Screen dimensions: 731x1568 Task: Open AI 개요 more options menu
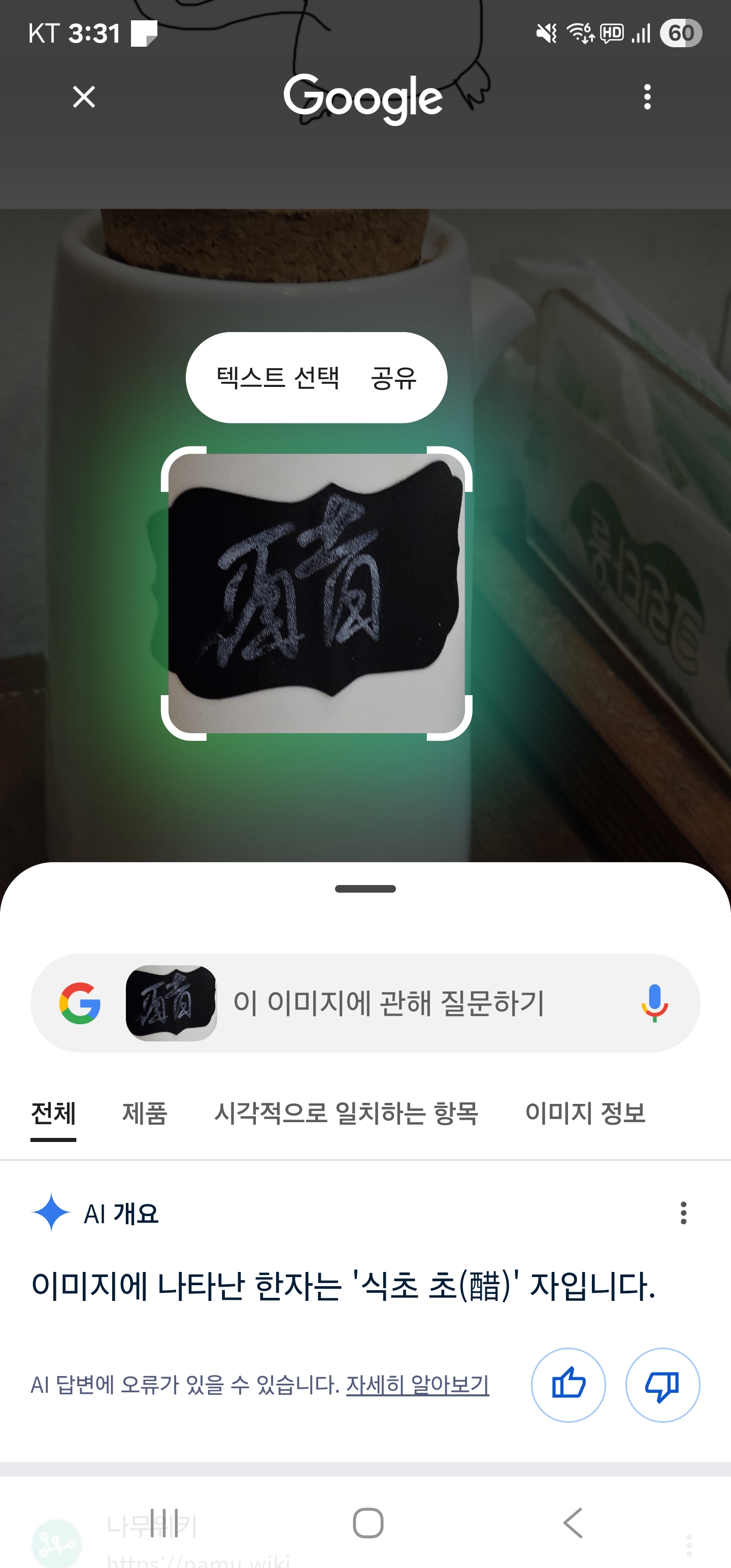click(x=683, y=1213)
